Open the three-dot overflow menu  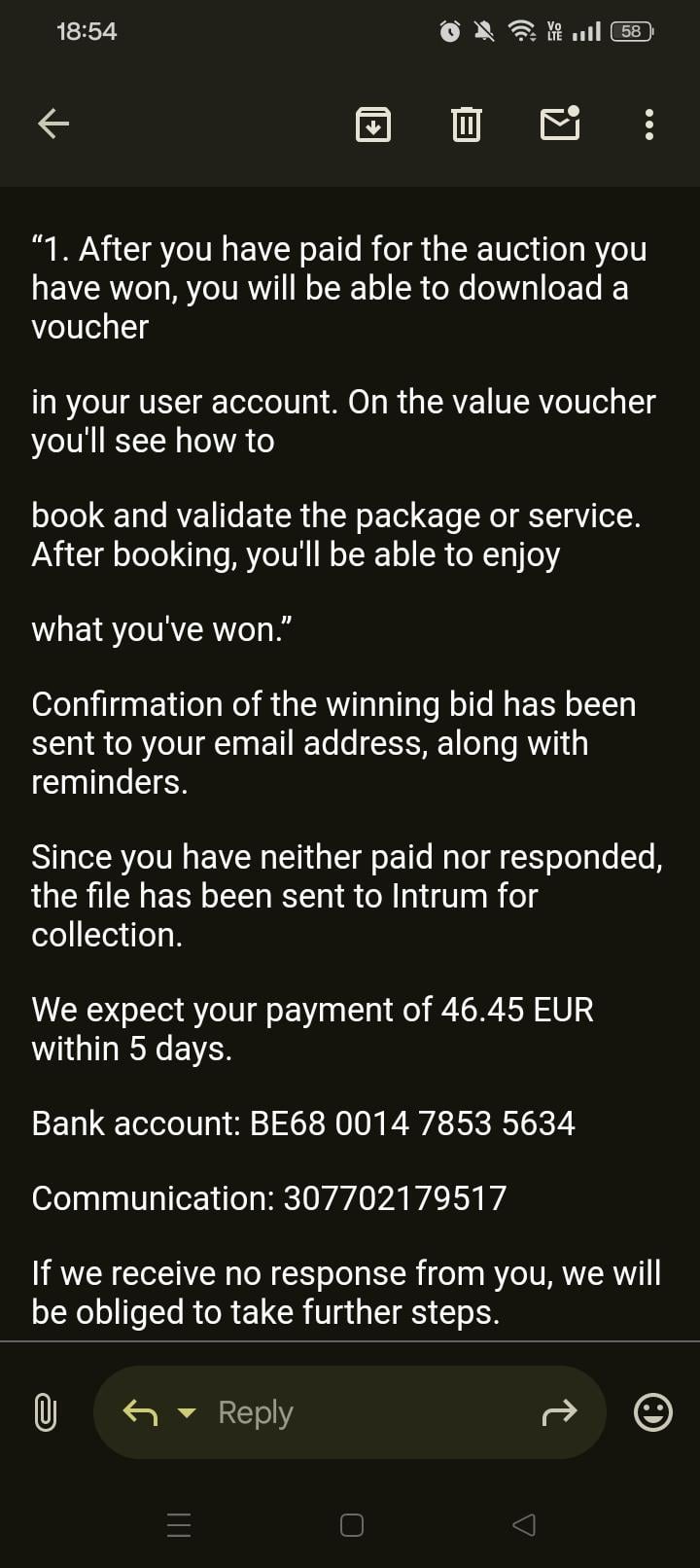[x=649, y=125]
